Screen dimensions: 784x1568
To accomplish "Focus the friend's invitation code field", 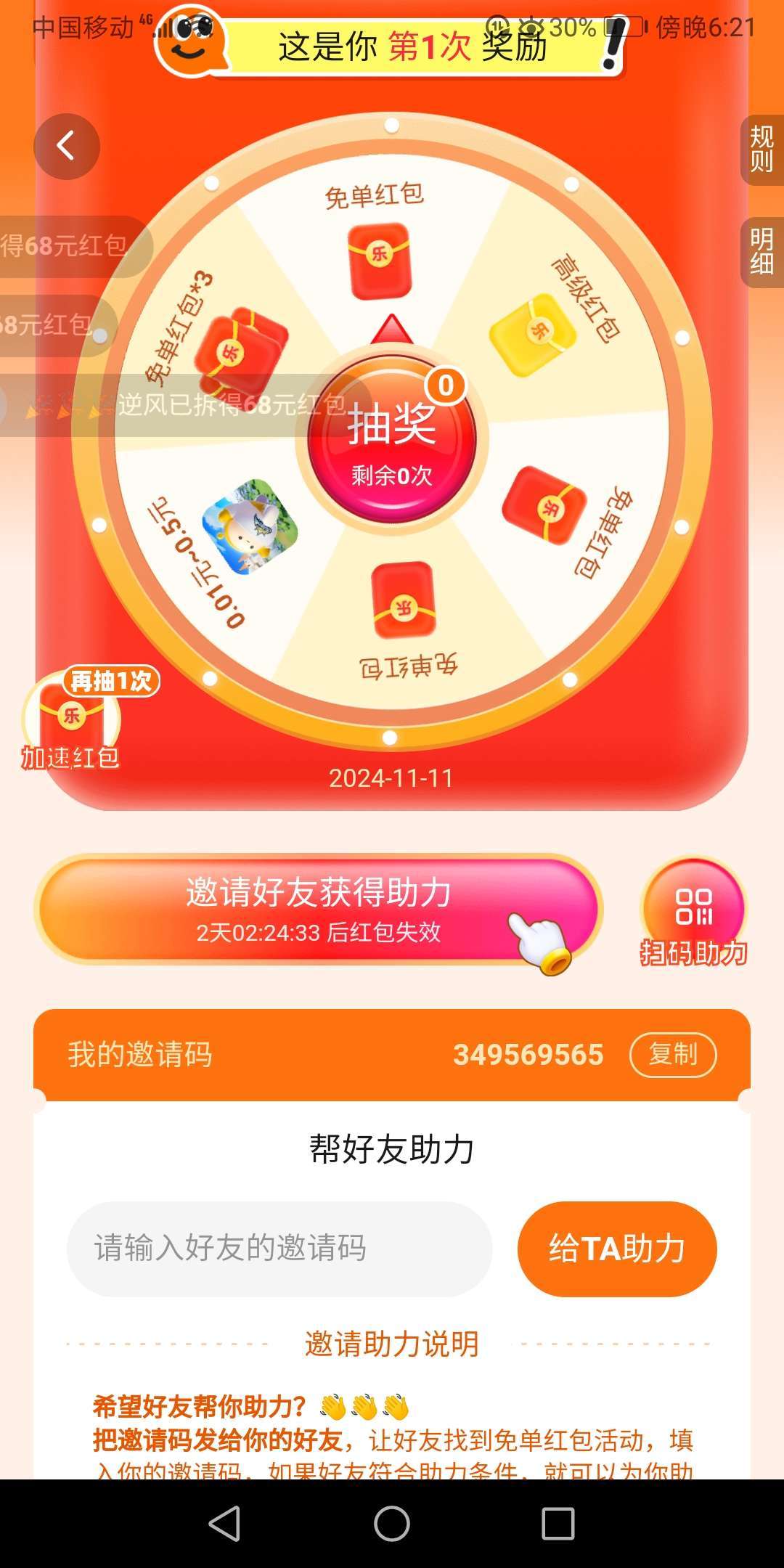I will (279, 1249).
